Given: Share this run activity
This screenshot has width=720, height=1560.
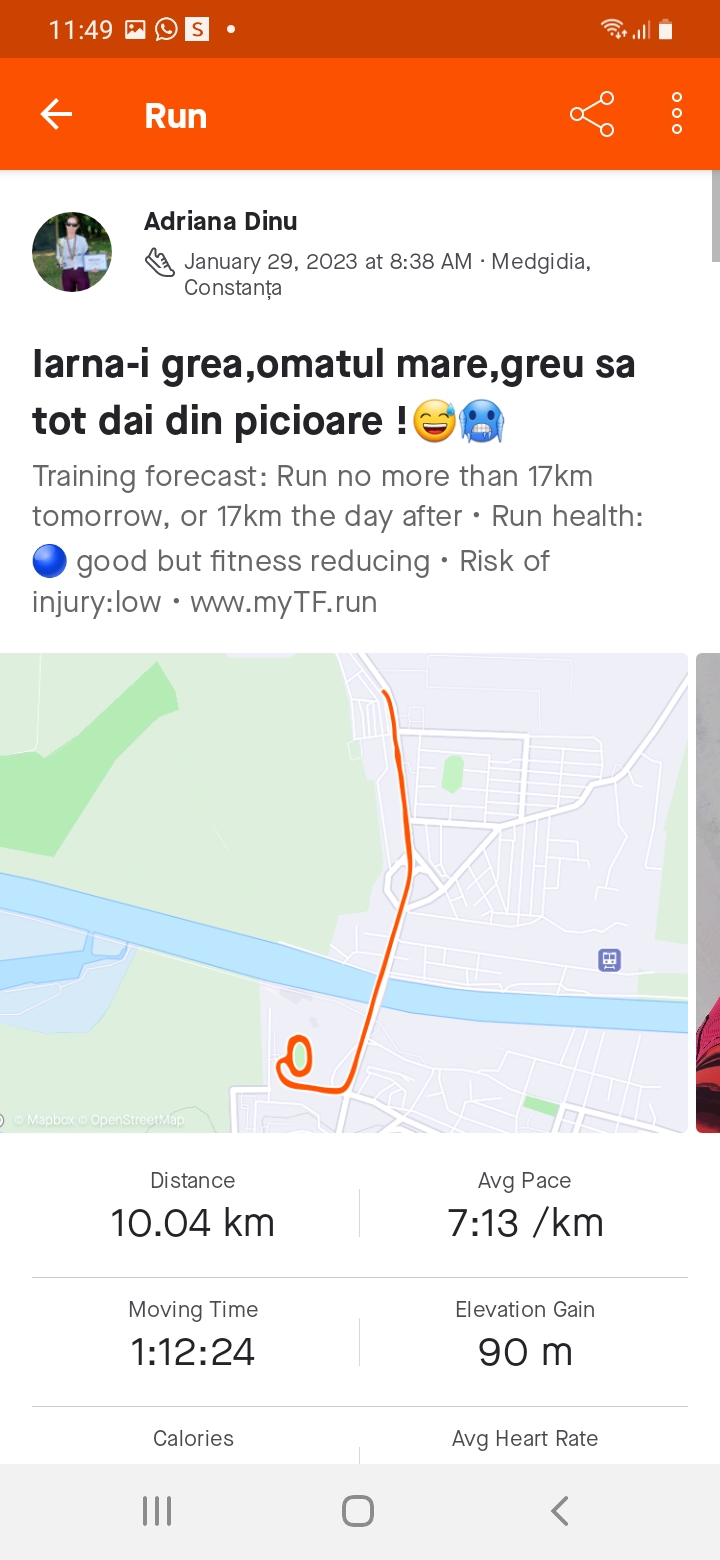Looking at the screenshot, I should click(x=591, y=114).
